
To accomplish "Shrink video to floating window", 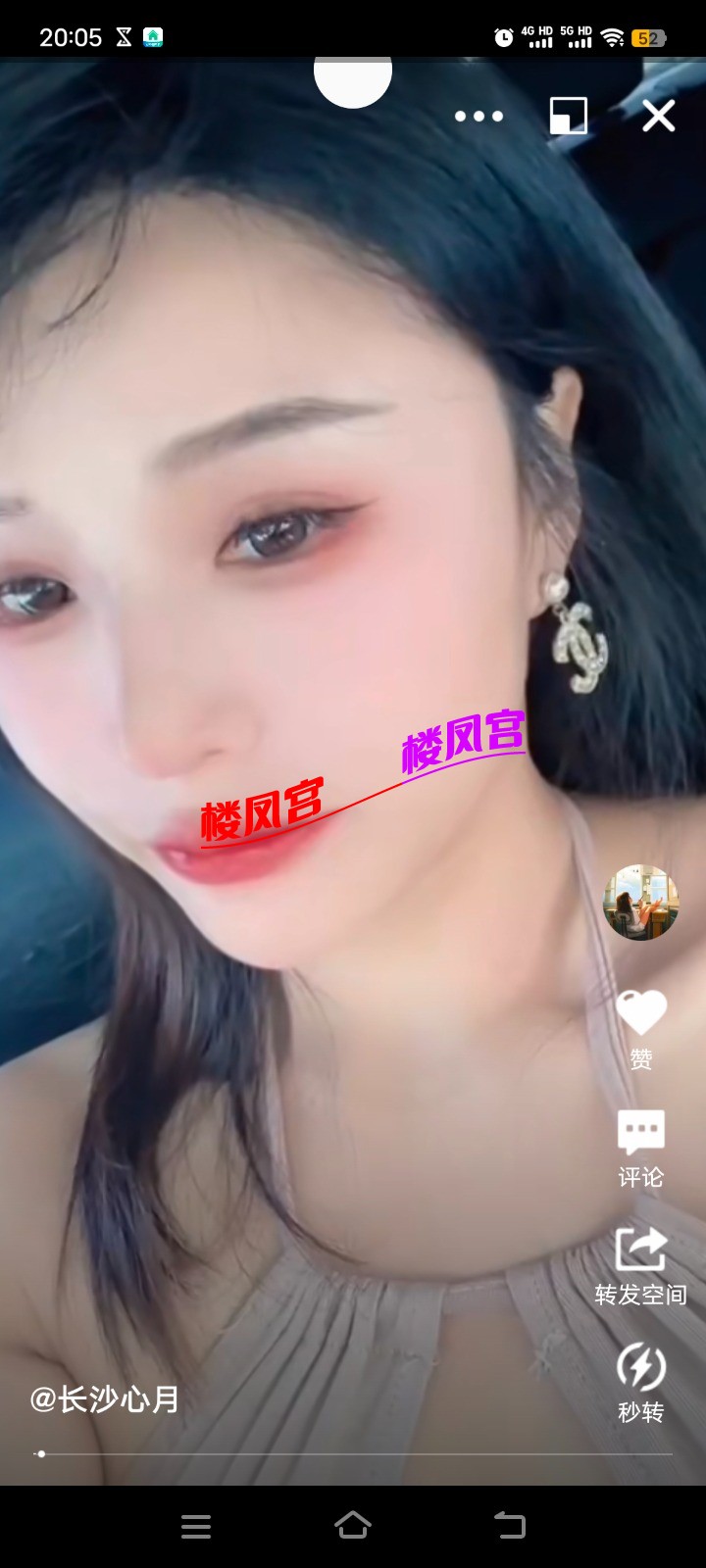I will (568, 116).
